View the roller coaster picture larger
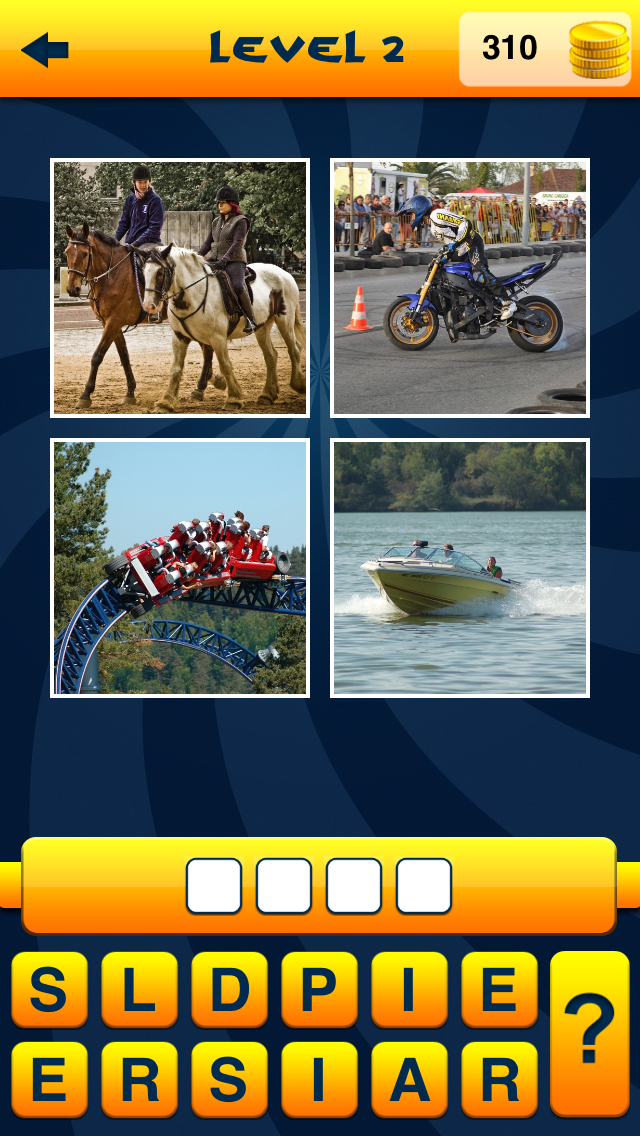The height and width of the screenshot is (1136, 640). [180, 568]
